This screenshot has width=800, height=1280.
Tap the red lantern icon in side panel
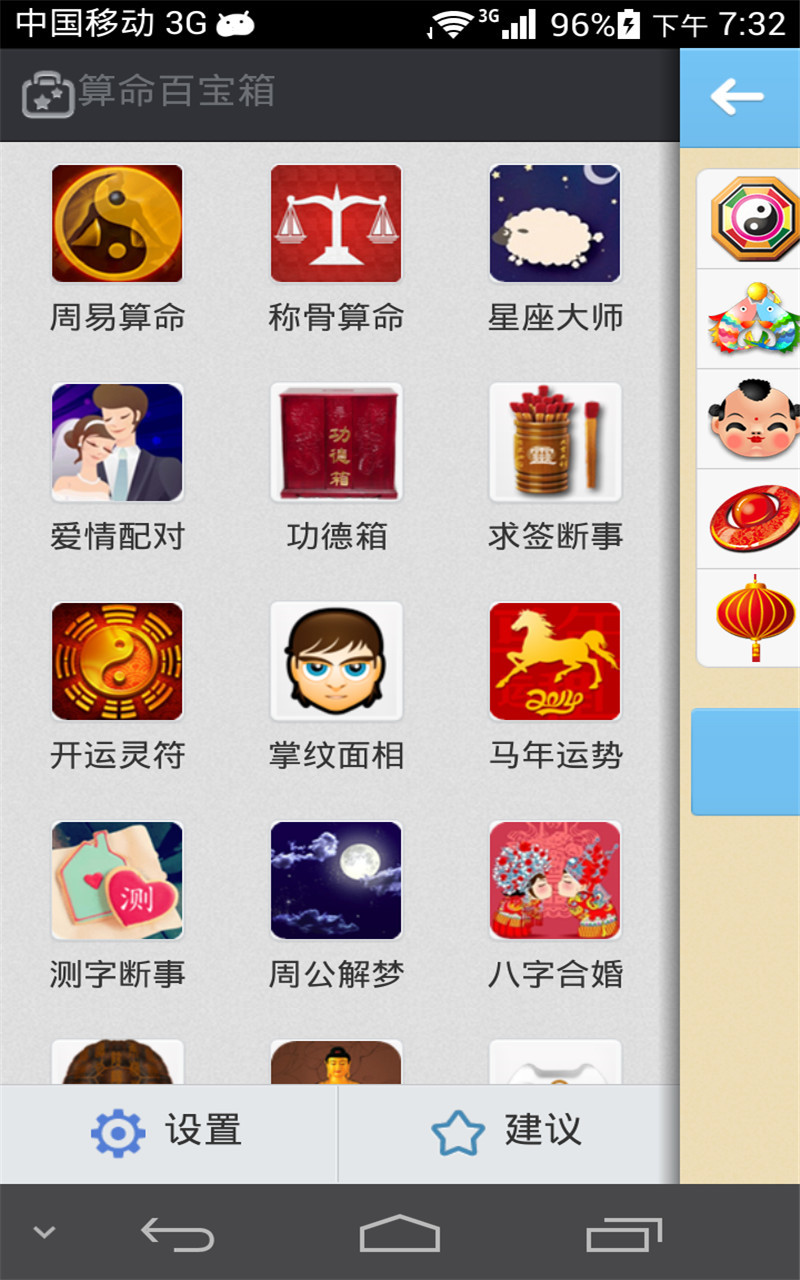coord(755,618)
